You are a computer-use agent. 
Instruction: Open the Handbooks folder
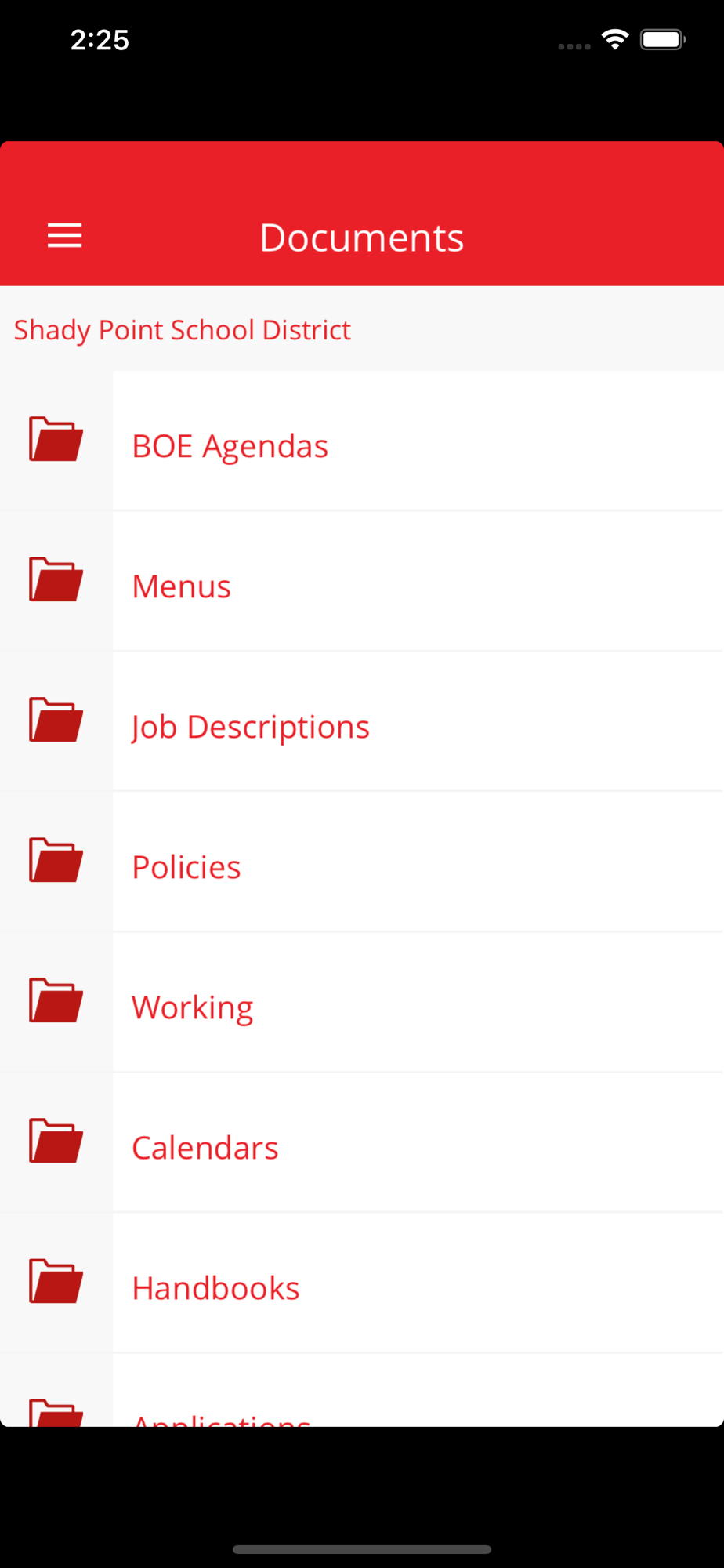216,1287
